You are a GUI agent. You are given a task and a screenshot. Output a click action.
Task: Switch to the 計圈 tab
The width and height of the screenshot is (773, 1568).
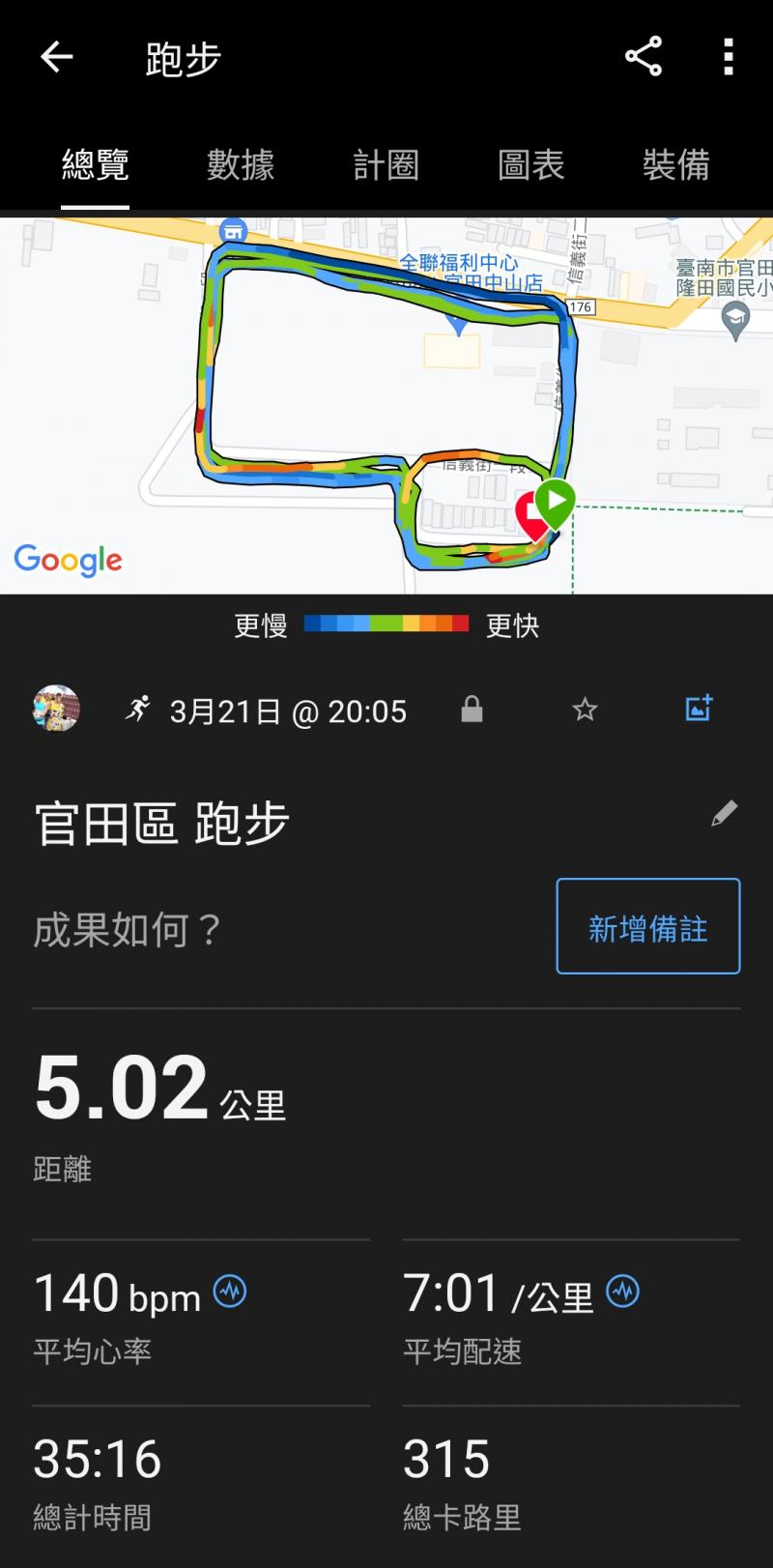[386, 165]
